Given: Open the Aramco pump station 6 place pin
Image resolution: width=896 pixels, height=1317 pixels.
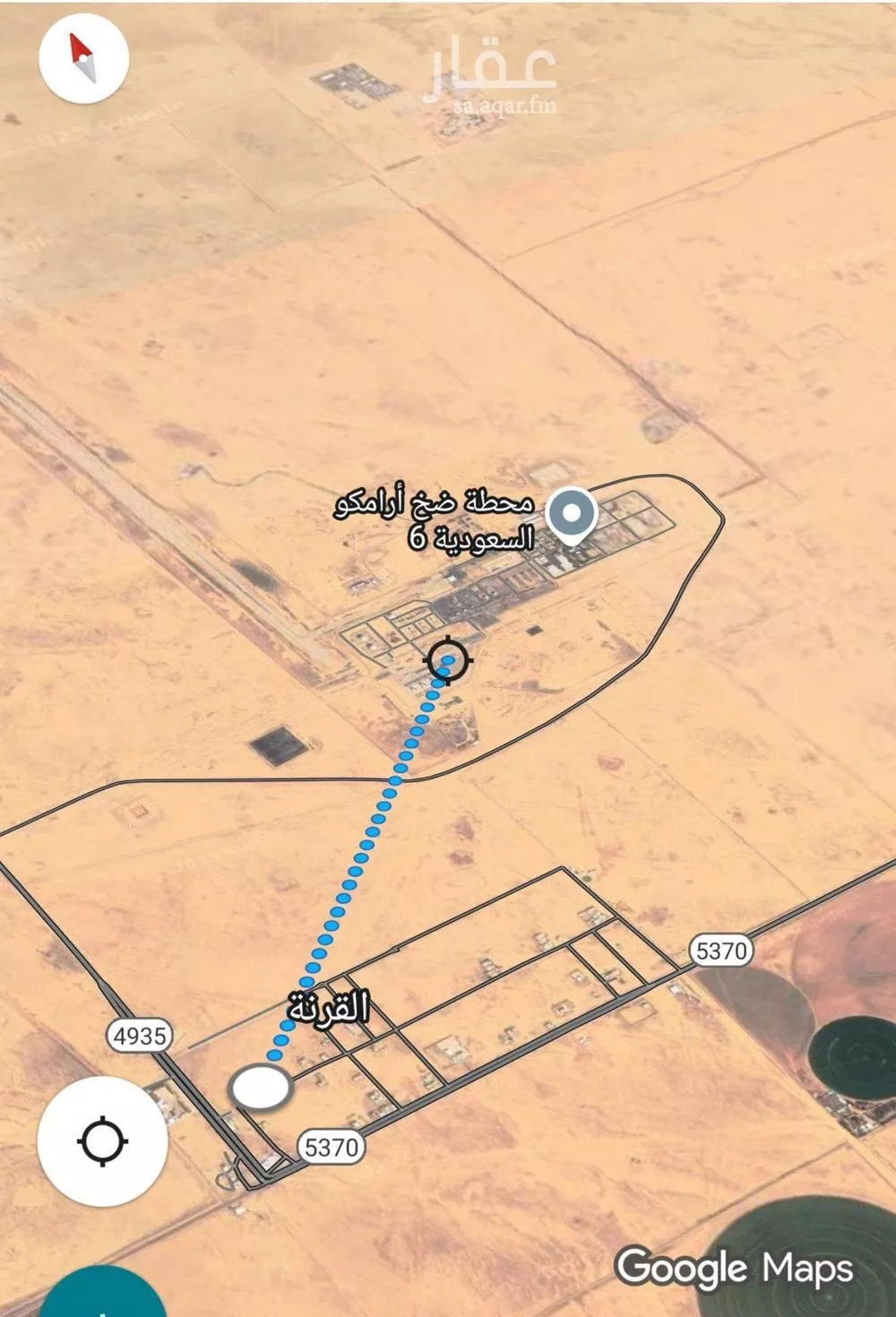Looking at the screenshot, I should coord(572,516).
